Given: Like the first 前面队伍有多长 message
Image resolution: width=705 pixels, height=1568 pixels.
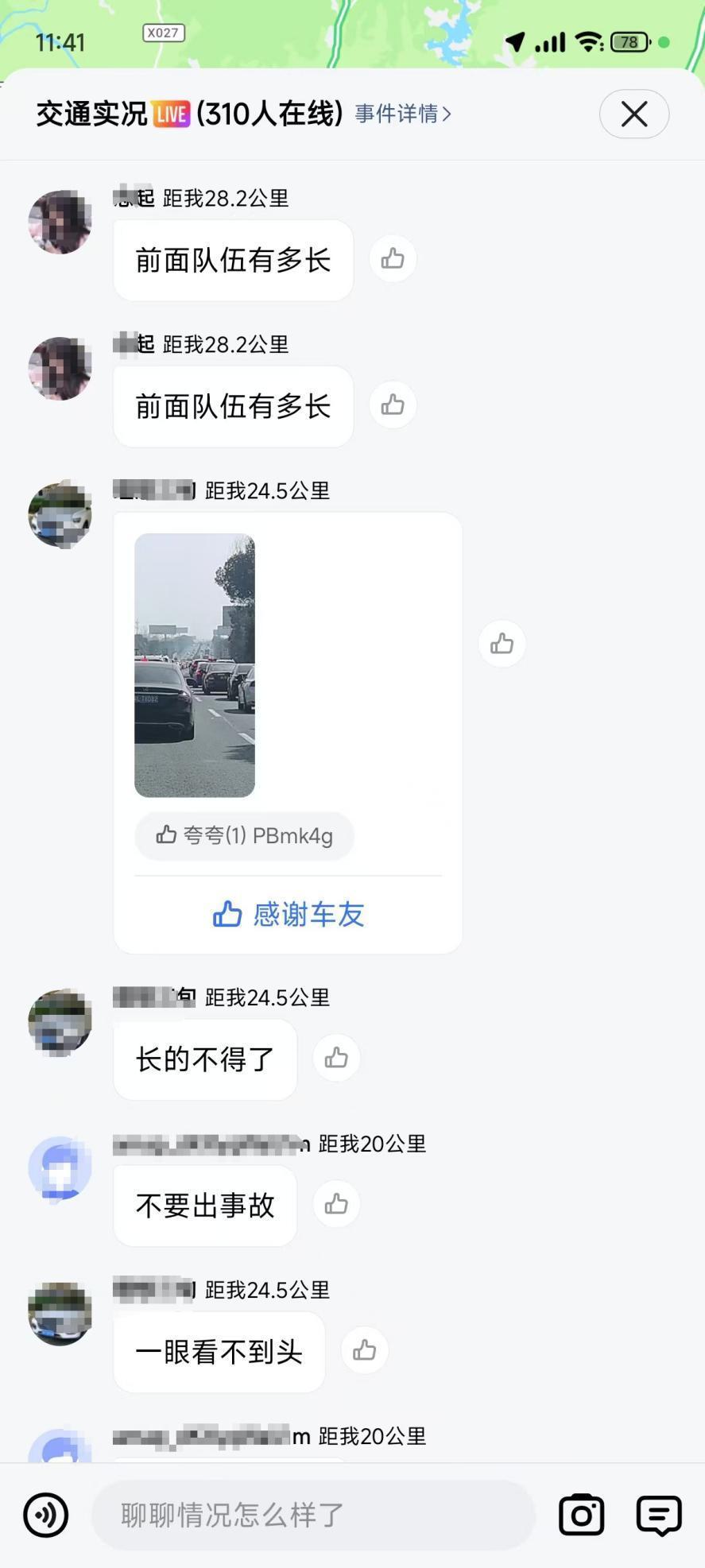Looking at the screenshot, I should point(393,259).
